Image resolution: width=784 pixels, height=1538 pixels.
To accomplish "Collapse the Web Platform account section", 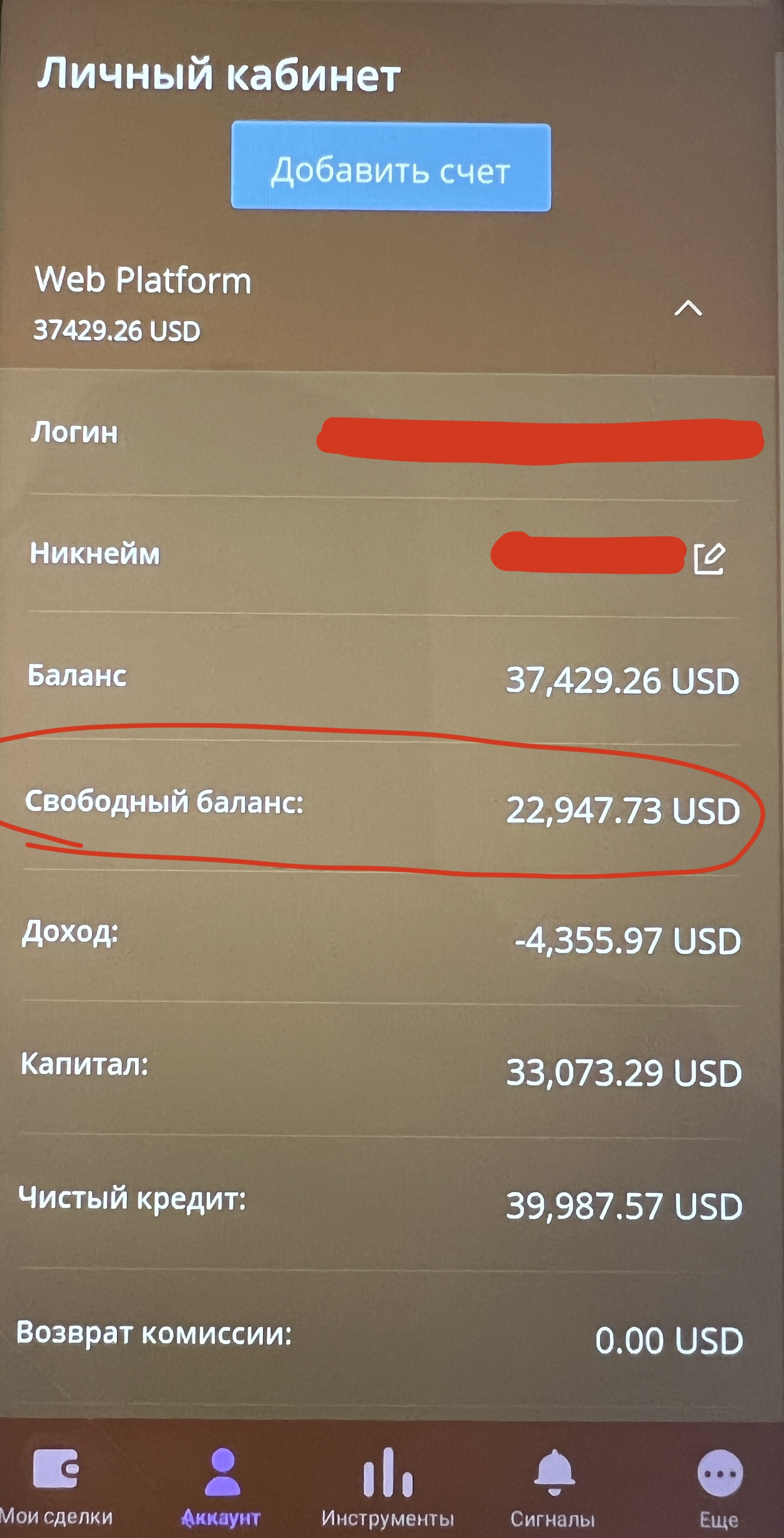I will point(688,308).
